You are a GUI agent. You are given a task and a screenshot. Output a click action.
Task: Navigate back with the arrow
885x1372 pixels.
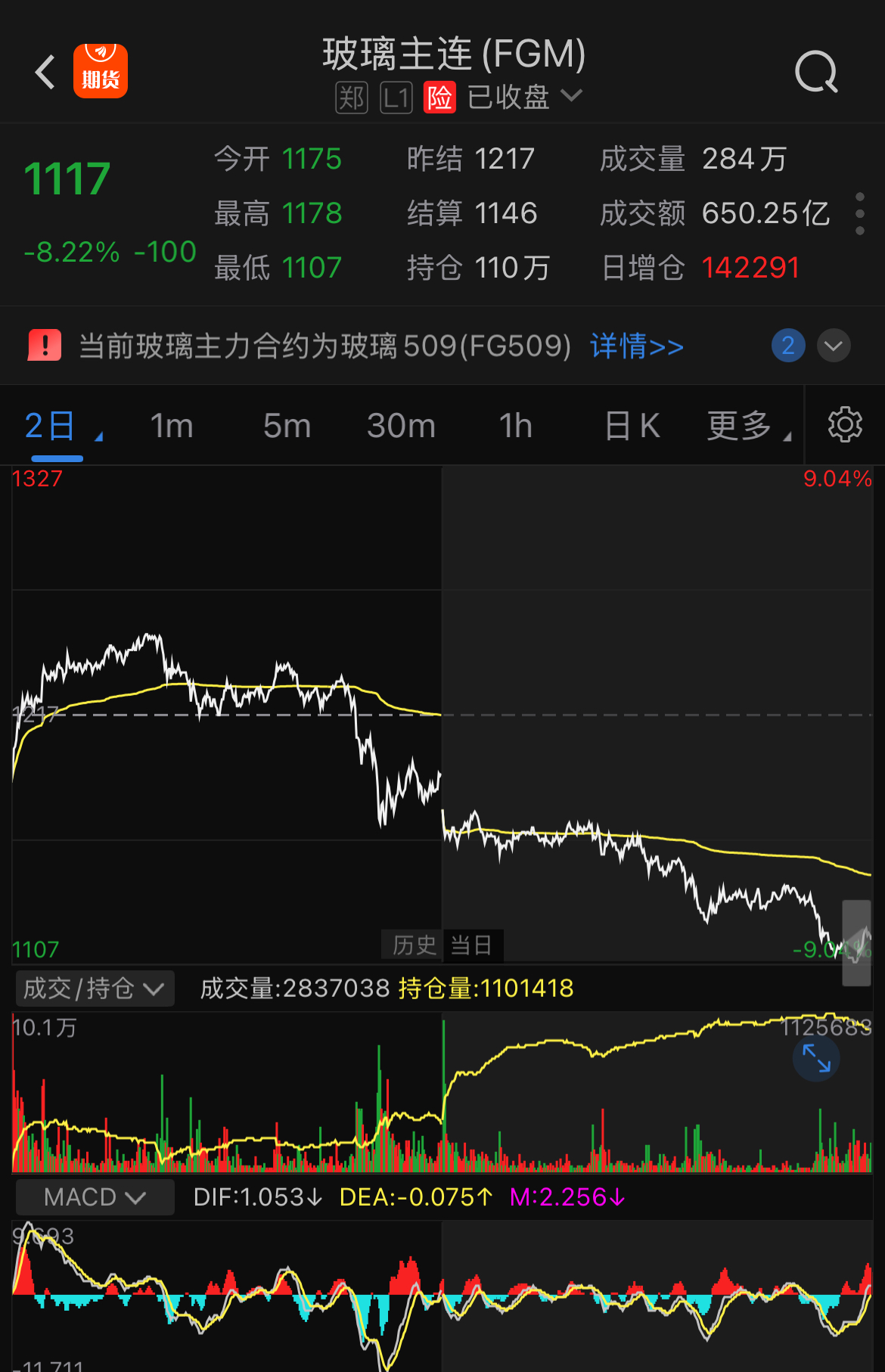pos(43,72)
